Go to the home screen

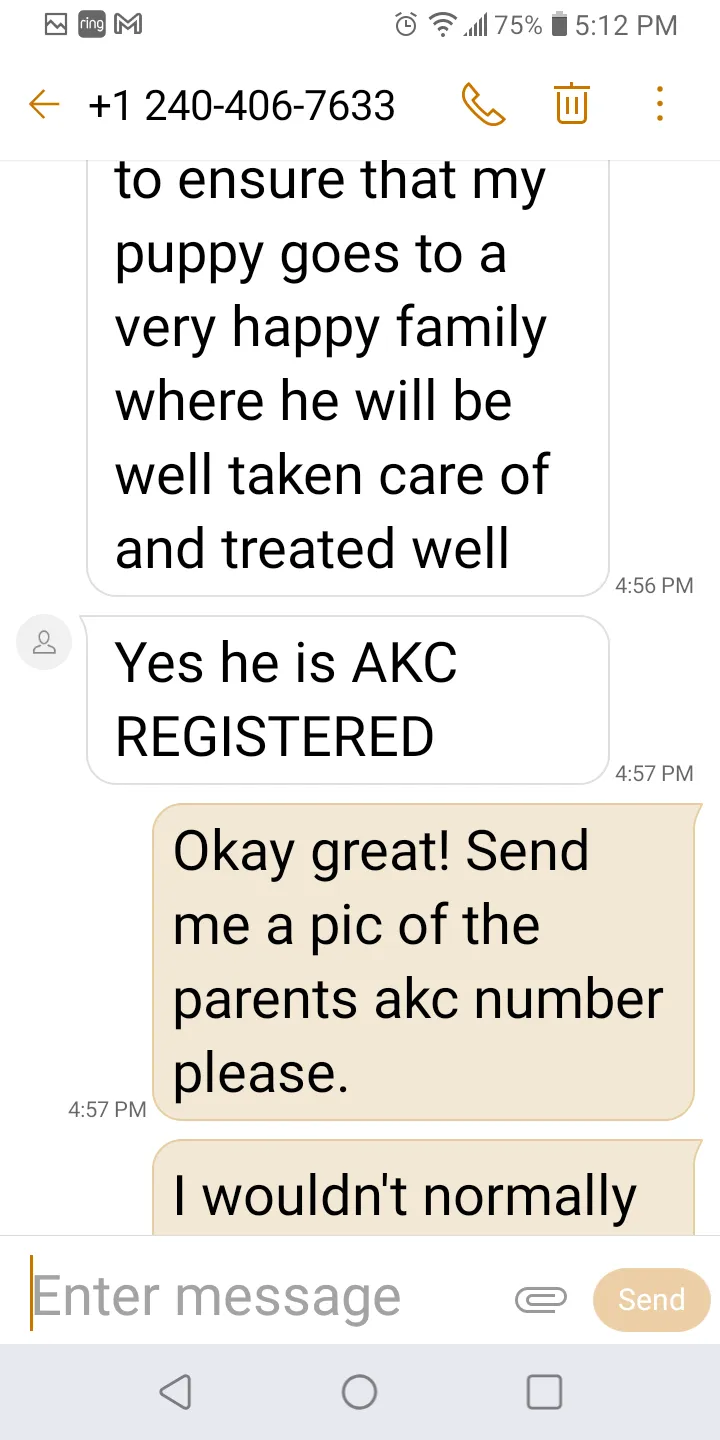coord(360,1391)
